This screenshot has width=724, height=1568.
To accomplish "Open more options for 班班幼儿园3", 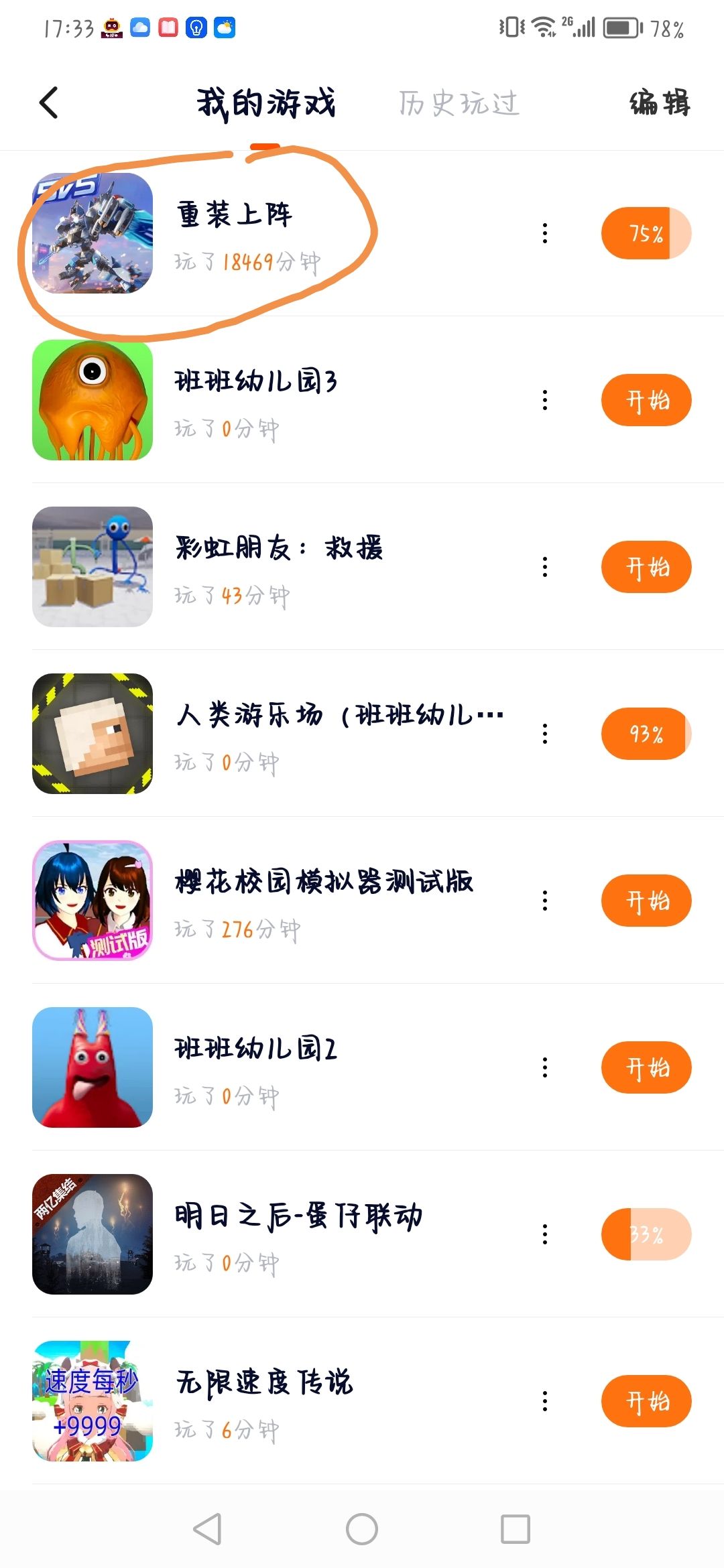I will tap(545, 400).
